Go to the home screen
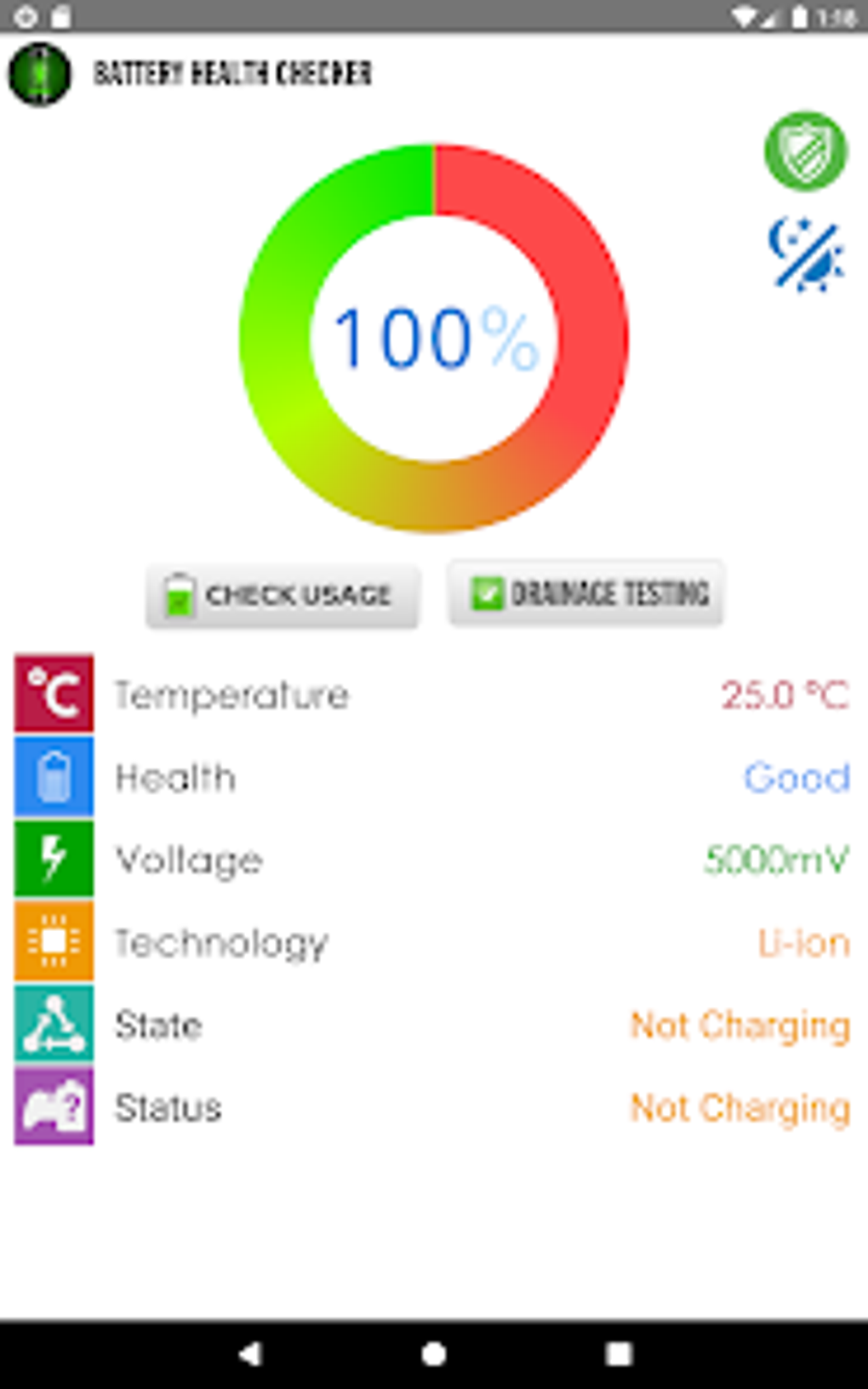 (x=434, y=1353)
